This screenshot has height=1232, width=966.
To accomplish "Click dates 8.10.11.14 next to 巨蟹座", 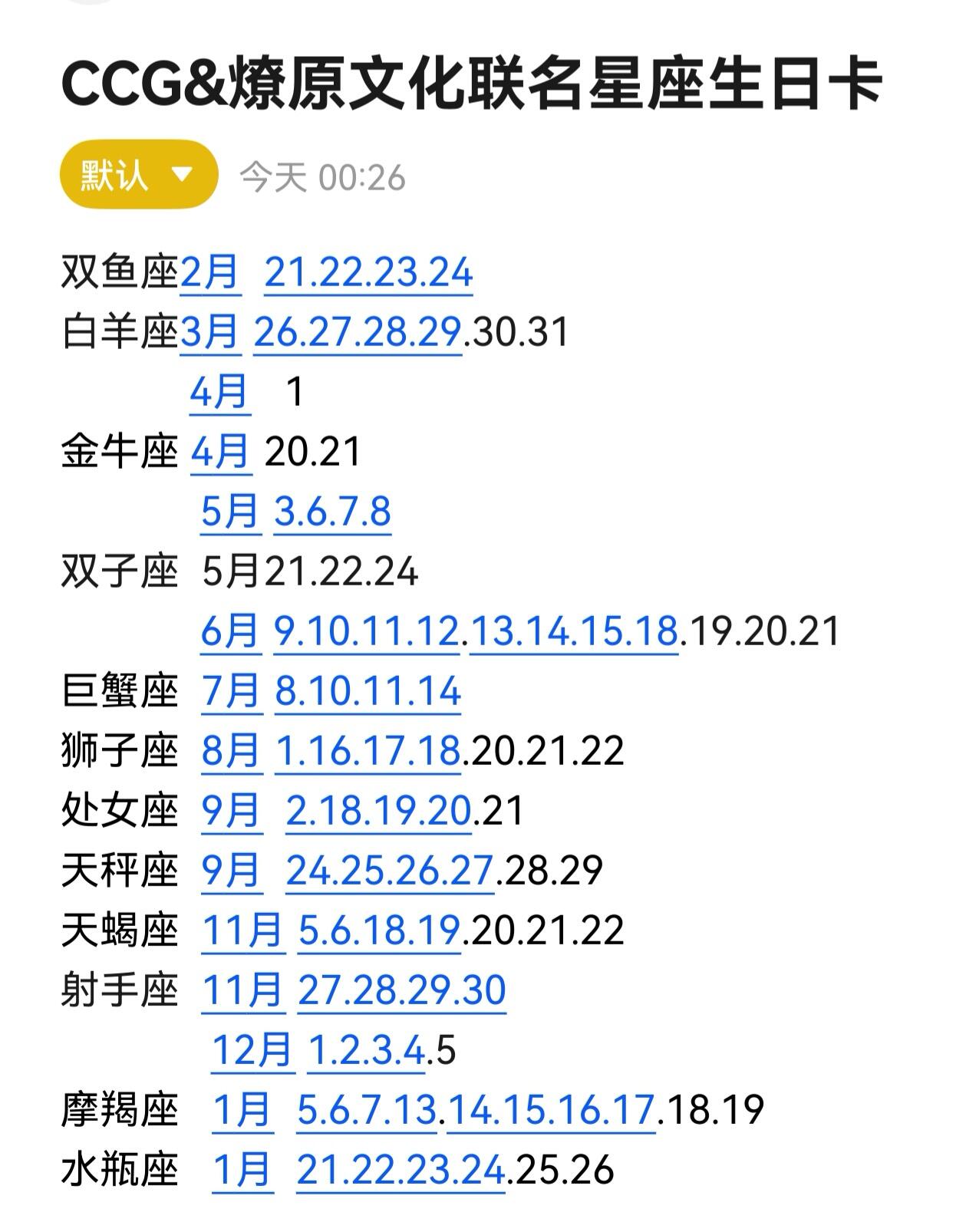I will coord(368,692).
